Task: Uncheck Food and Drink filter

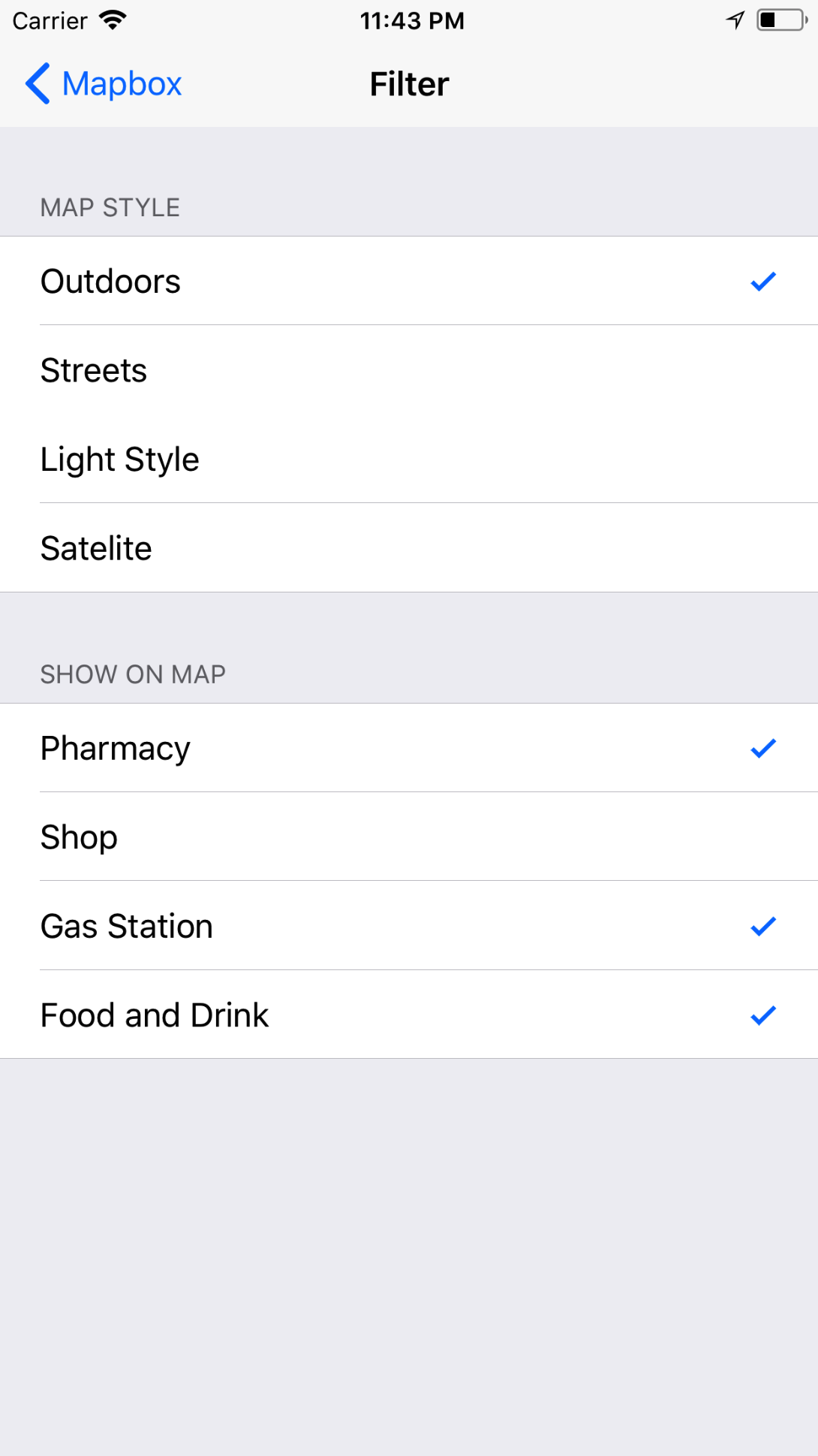Action: (x=409, y=1014)
